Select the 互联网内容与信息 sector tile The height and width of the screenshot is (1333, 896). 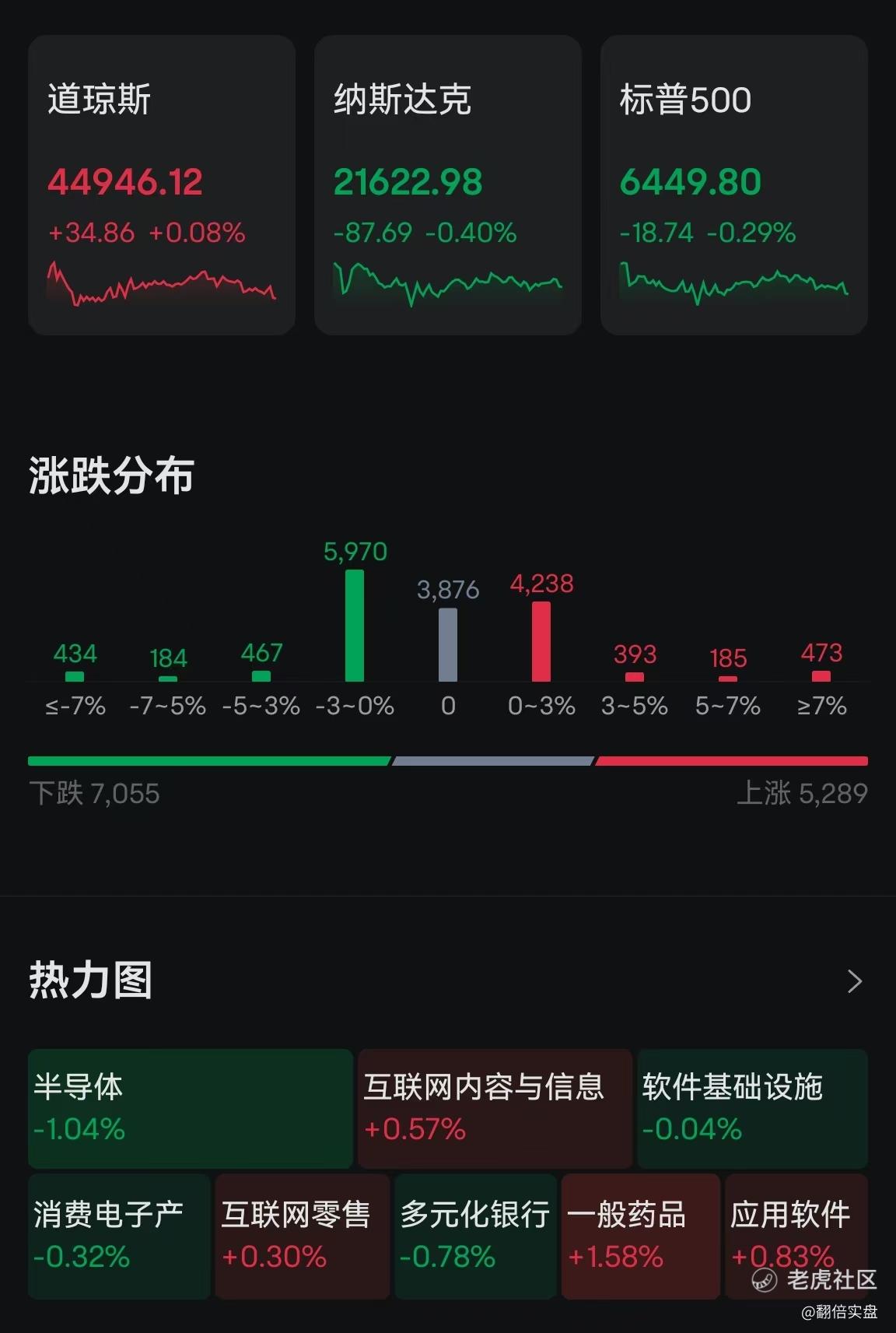click(495, 1108)
